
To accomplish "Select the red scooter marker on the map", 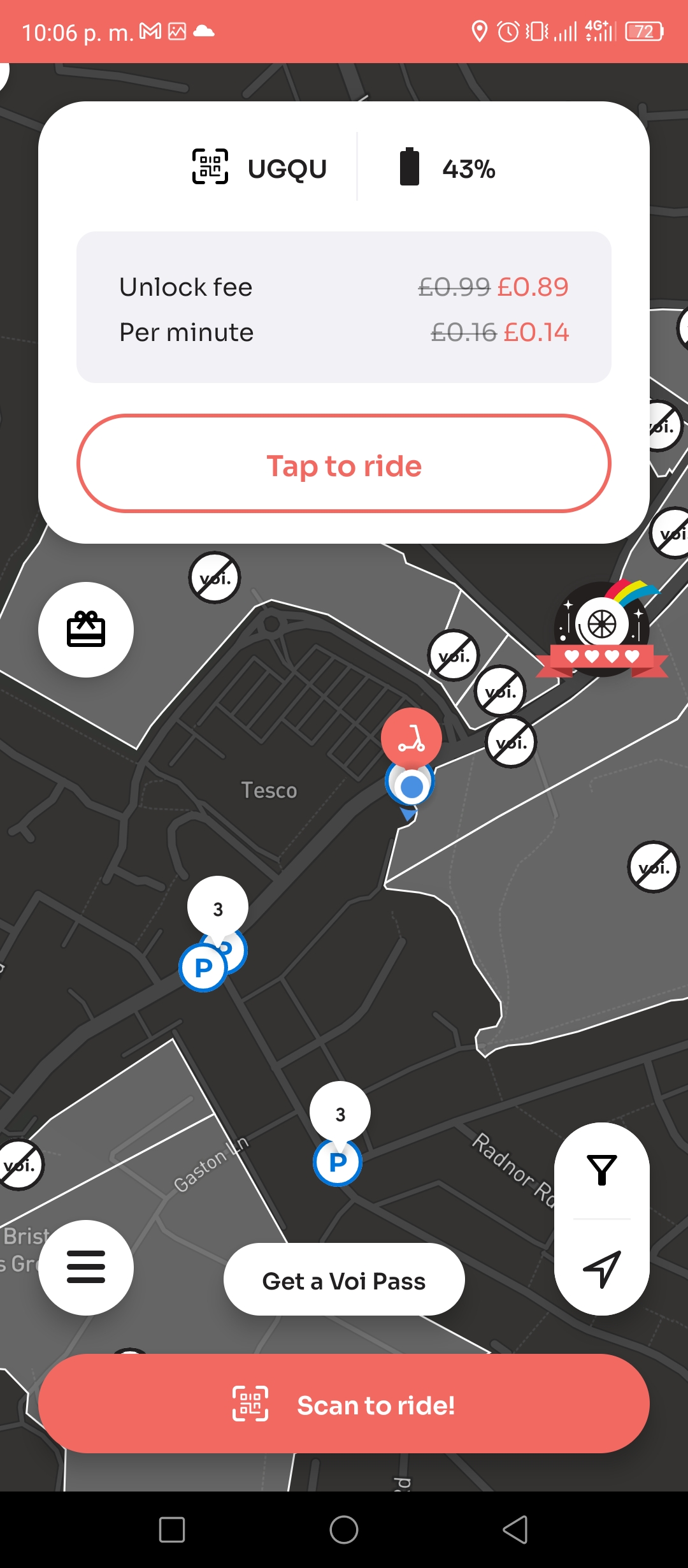I will click(x=412, y=738).
